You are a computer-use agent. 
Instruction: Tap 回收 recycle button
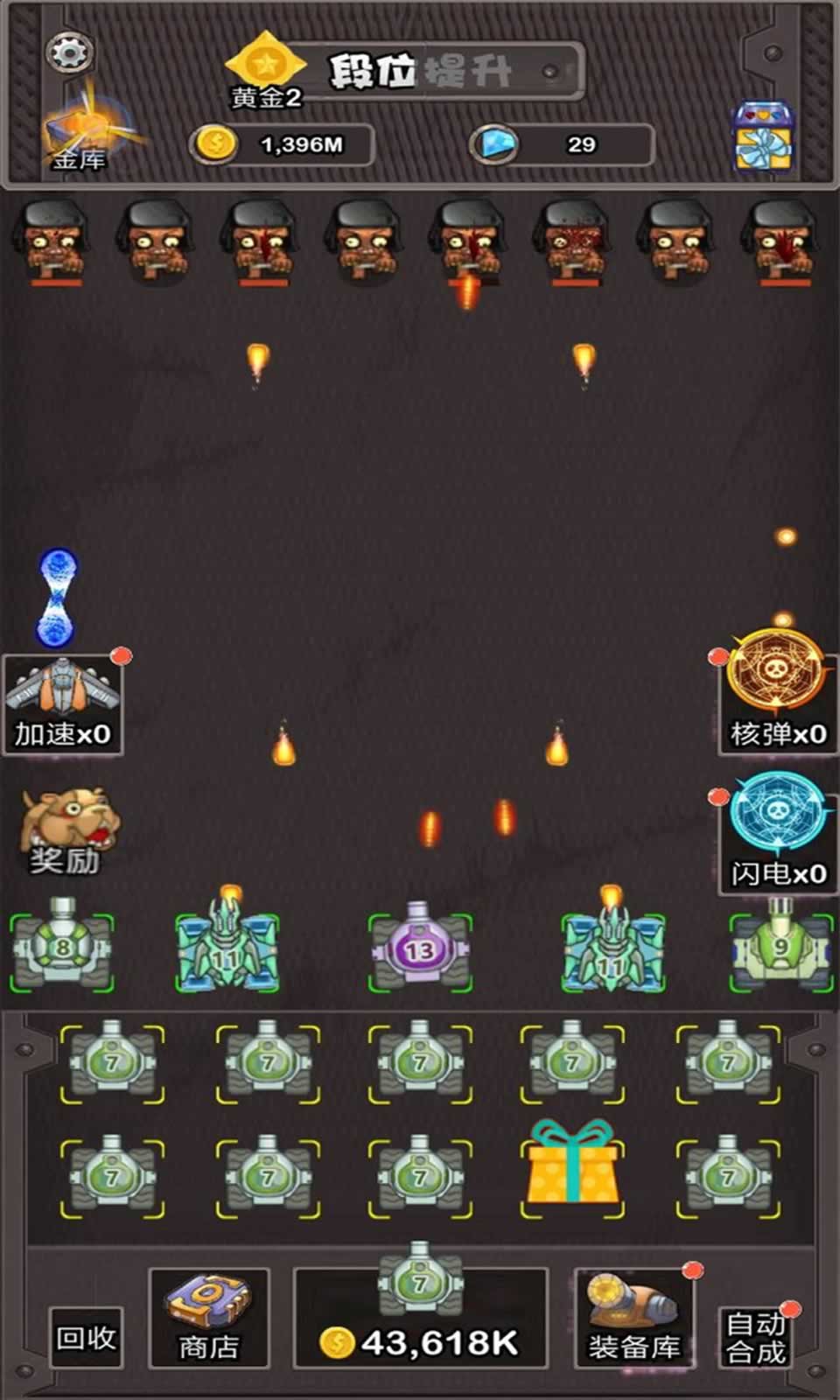pyautogui.click(x=86, y=1337)
